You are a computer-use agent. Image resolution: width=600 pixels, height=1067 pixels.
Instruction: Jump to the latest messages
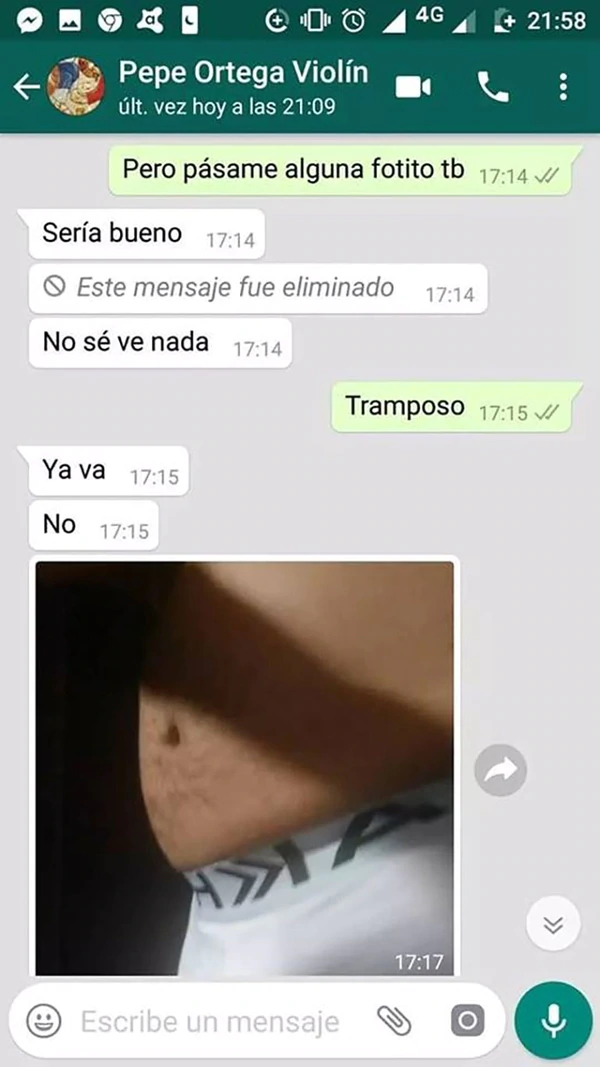coord(553,924)
